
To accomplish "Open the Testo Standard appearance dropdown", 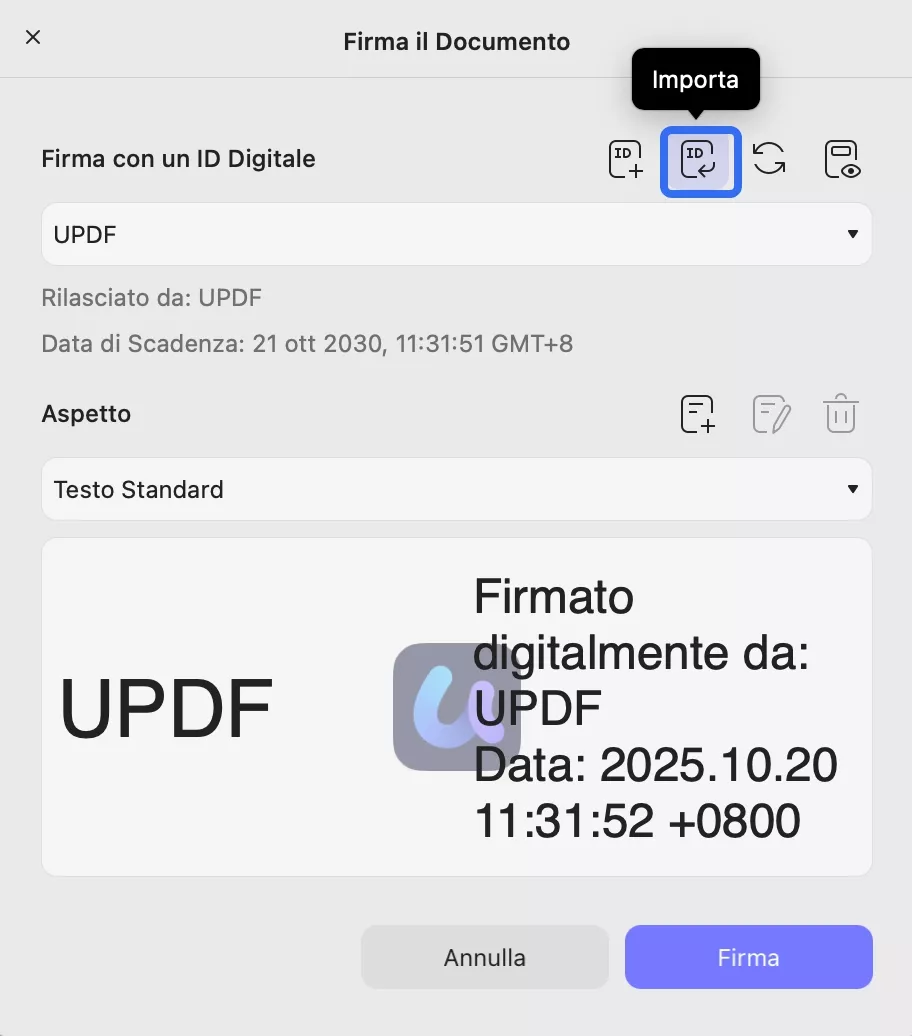I will pos(456,489).
